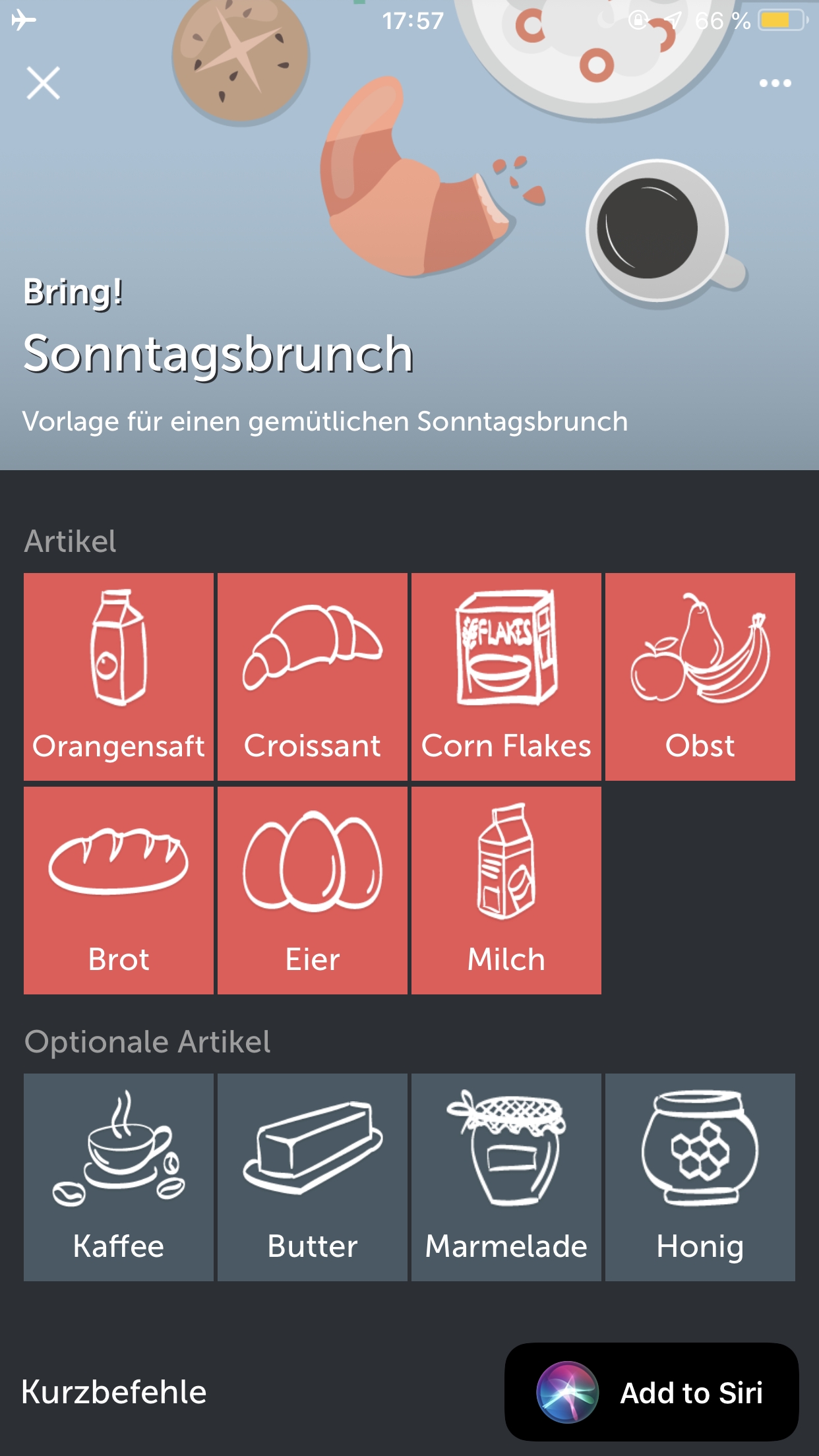This screenshot has height=1456, width=819.
Task: Close the Sonntagsbrunch template
Action: [x=44, y=83]
